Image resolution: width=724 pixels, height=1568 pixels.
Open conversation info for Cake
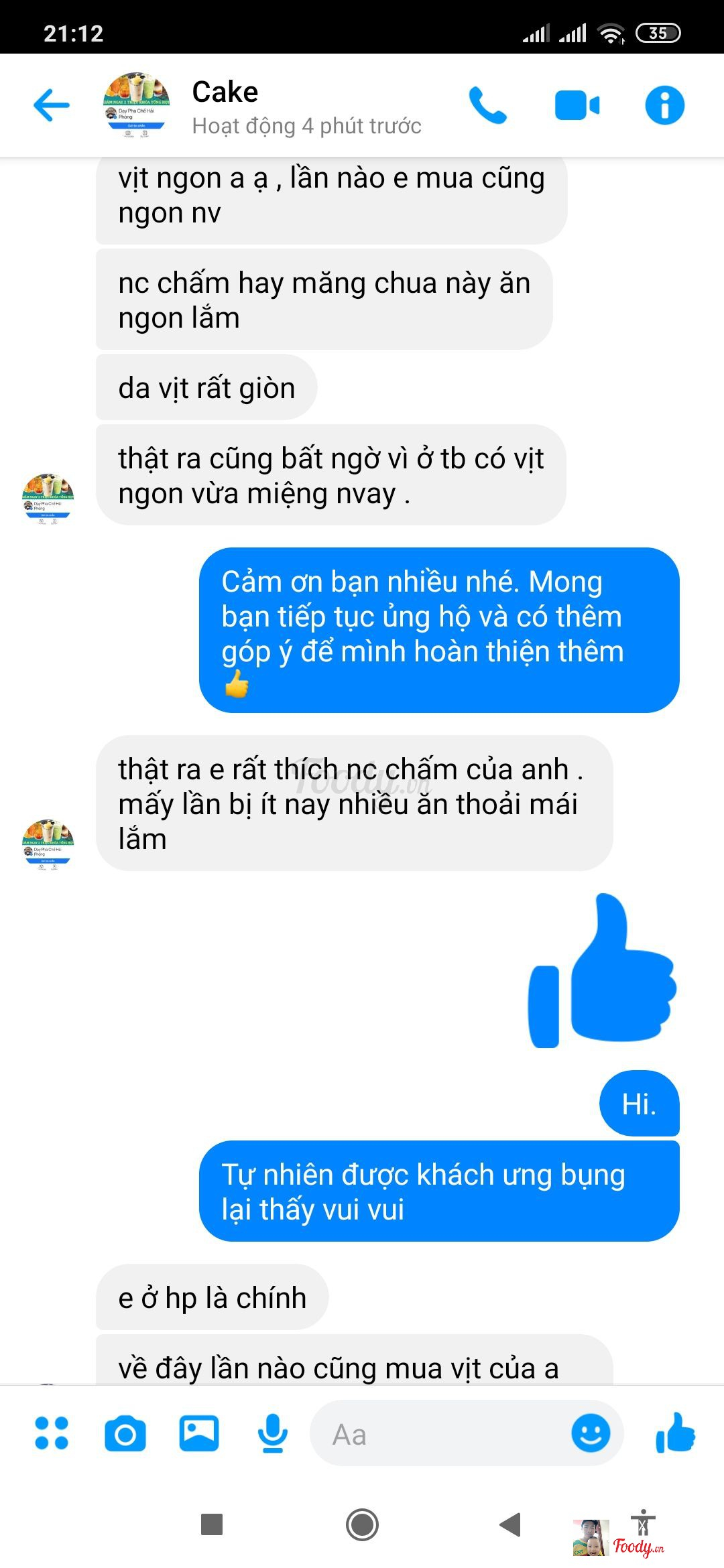coord(664,105)
